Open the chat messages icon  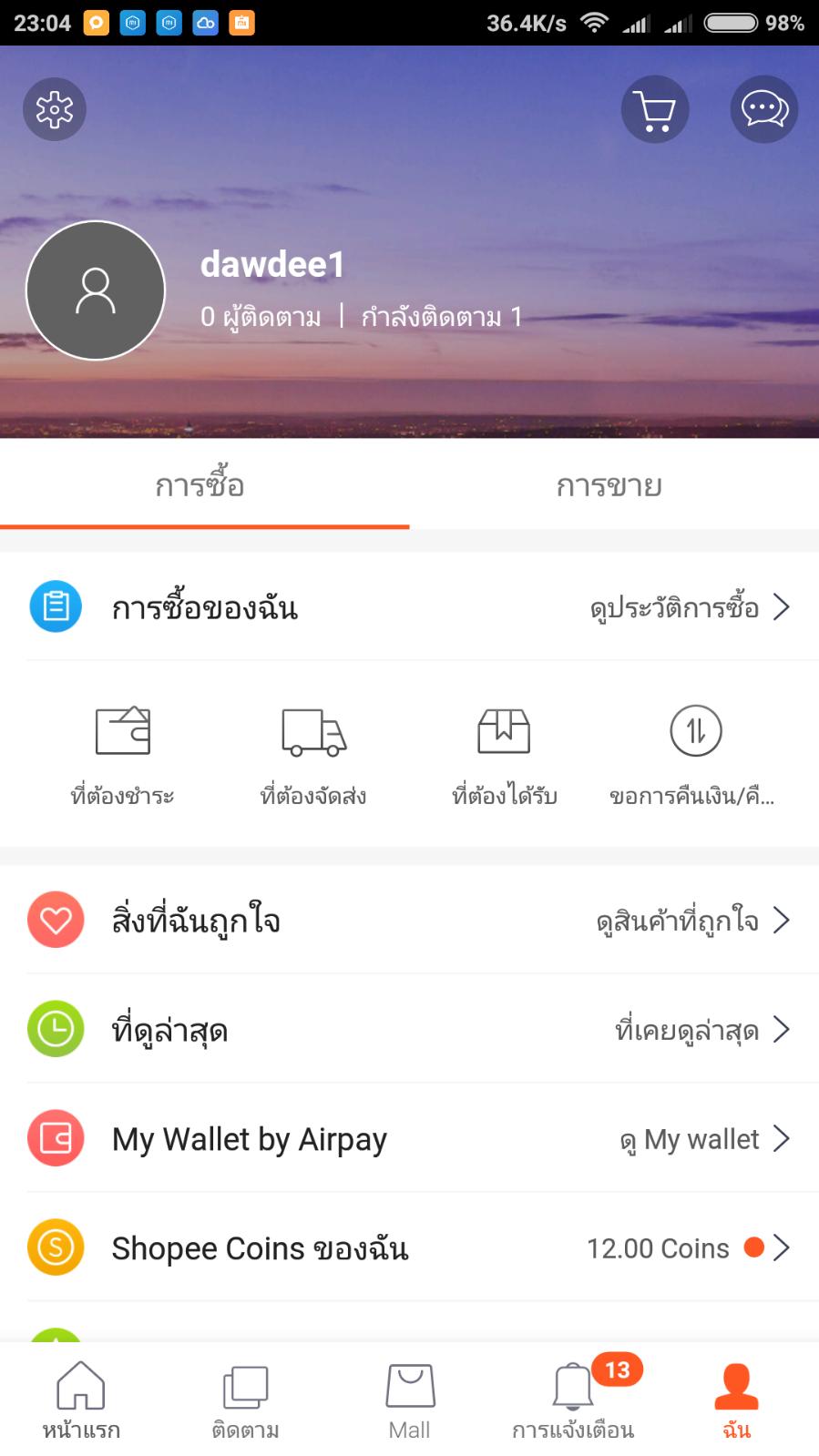[764, 109]
